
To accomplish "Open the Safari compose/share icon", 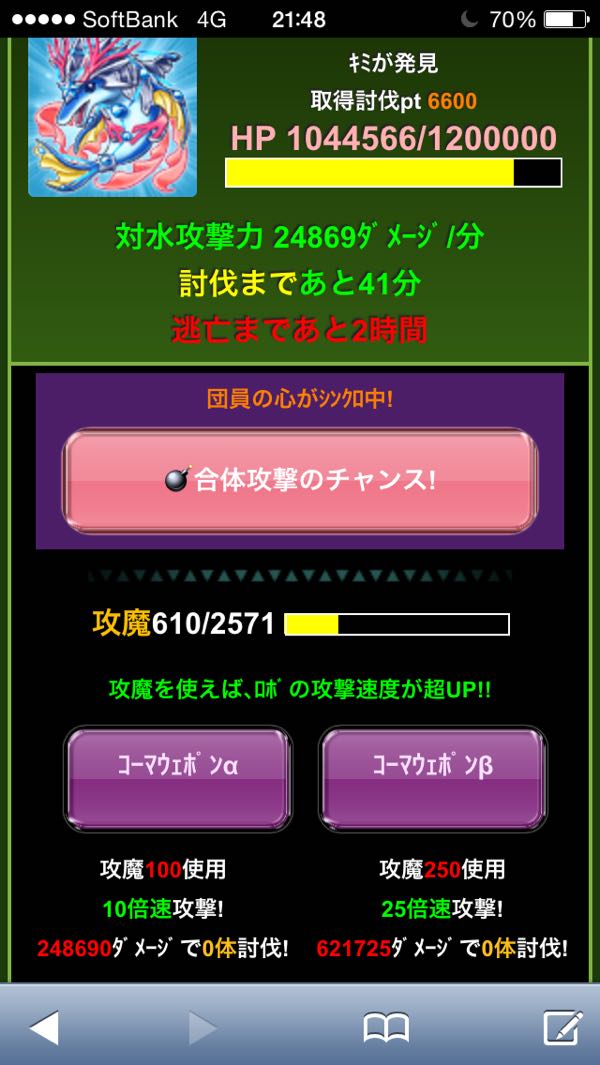I will point(562,1027).
